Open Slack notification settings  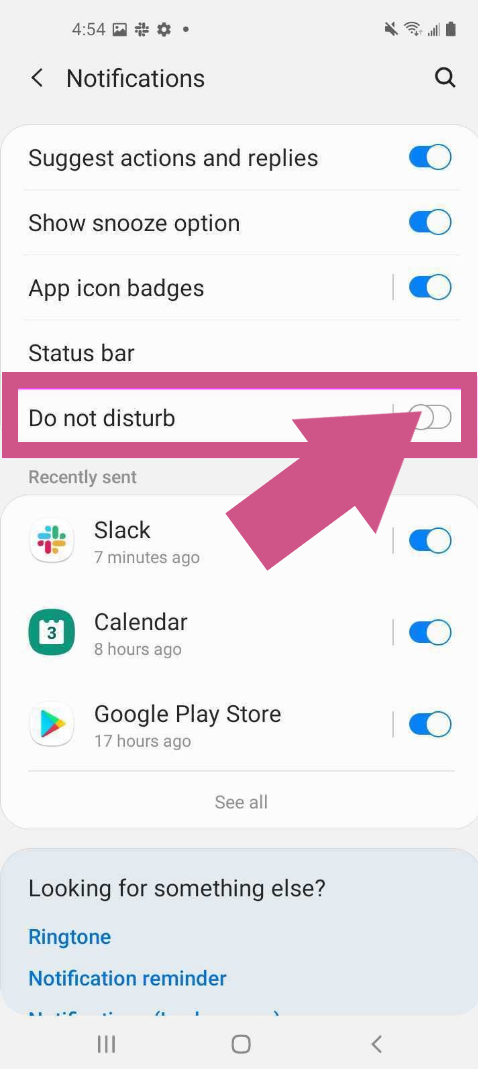pos(205,541)
